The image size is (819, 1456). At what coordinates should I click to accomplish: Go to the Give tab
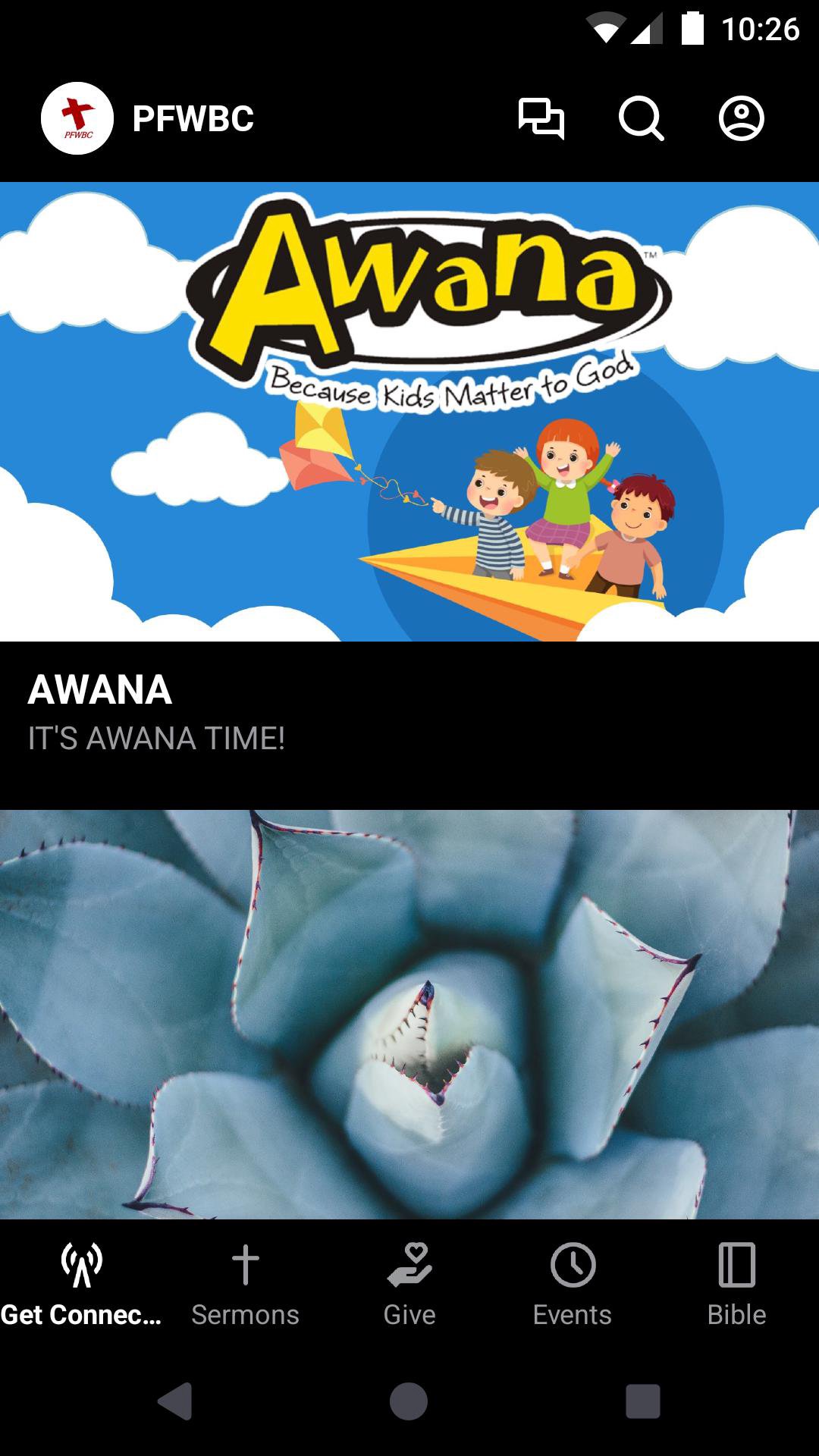pos(409,1285)
